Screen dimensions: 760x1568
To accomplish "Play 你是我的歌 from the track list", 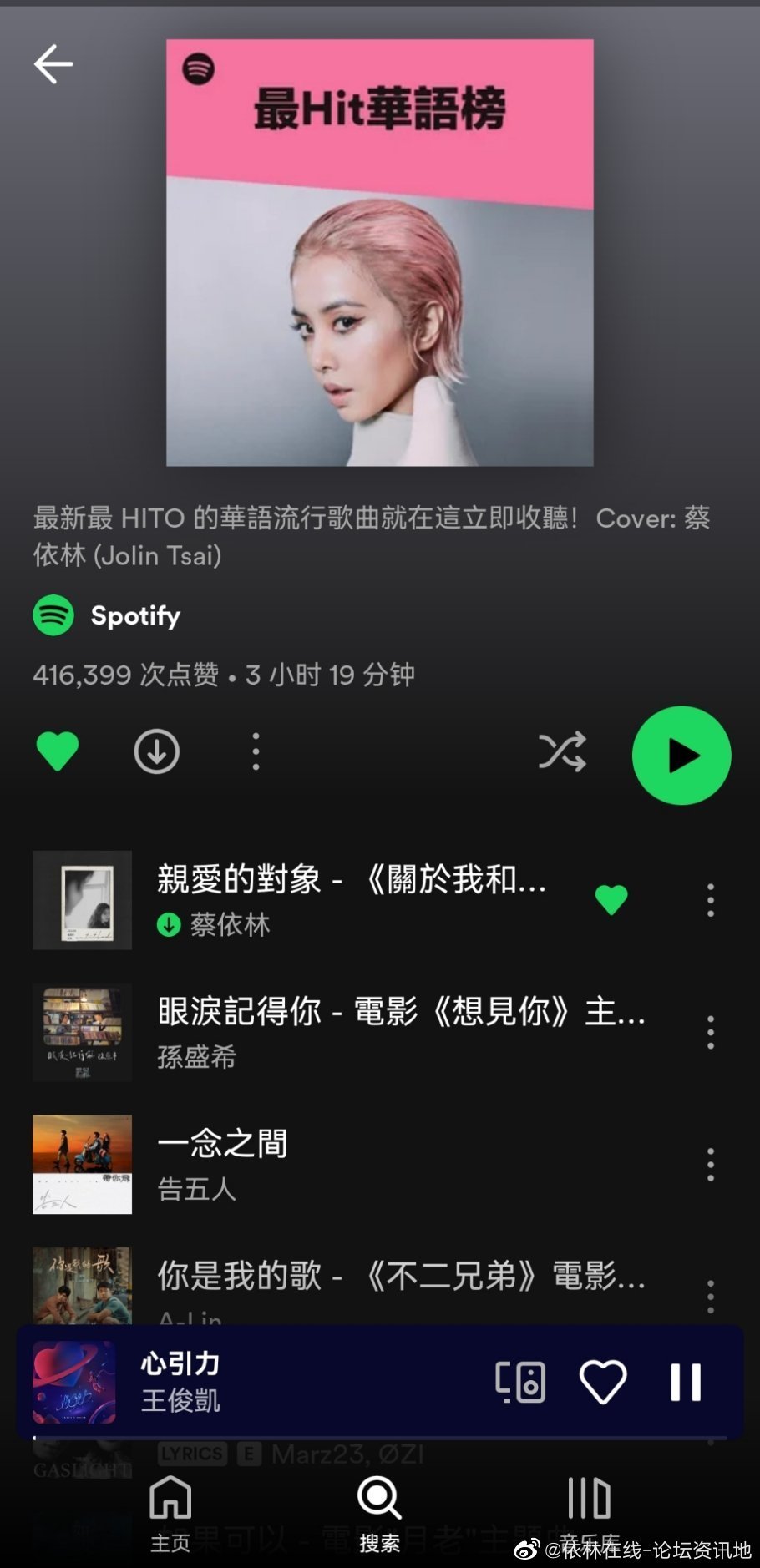I will (x=401, y=1279).
